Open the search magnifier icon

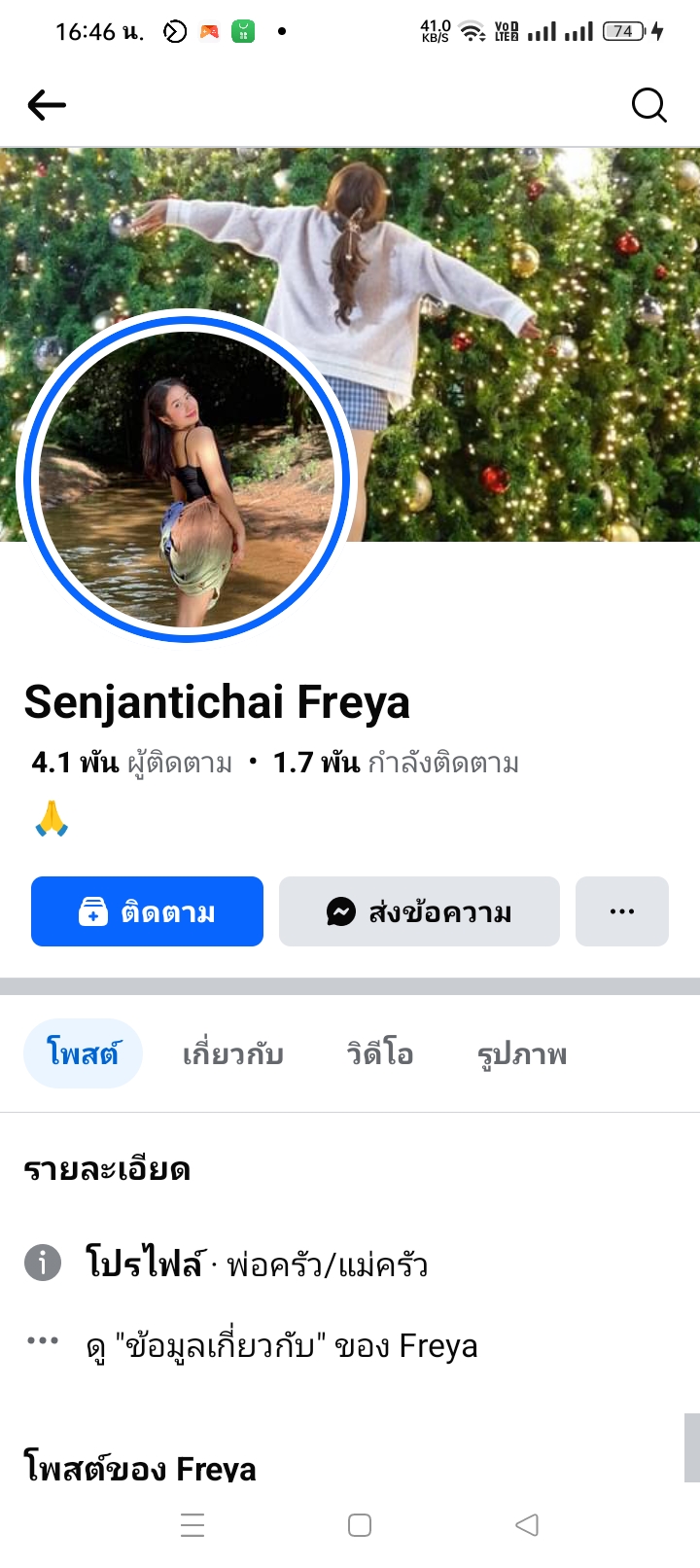(648, 105)
